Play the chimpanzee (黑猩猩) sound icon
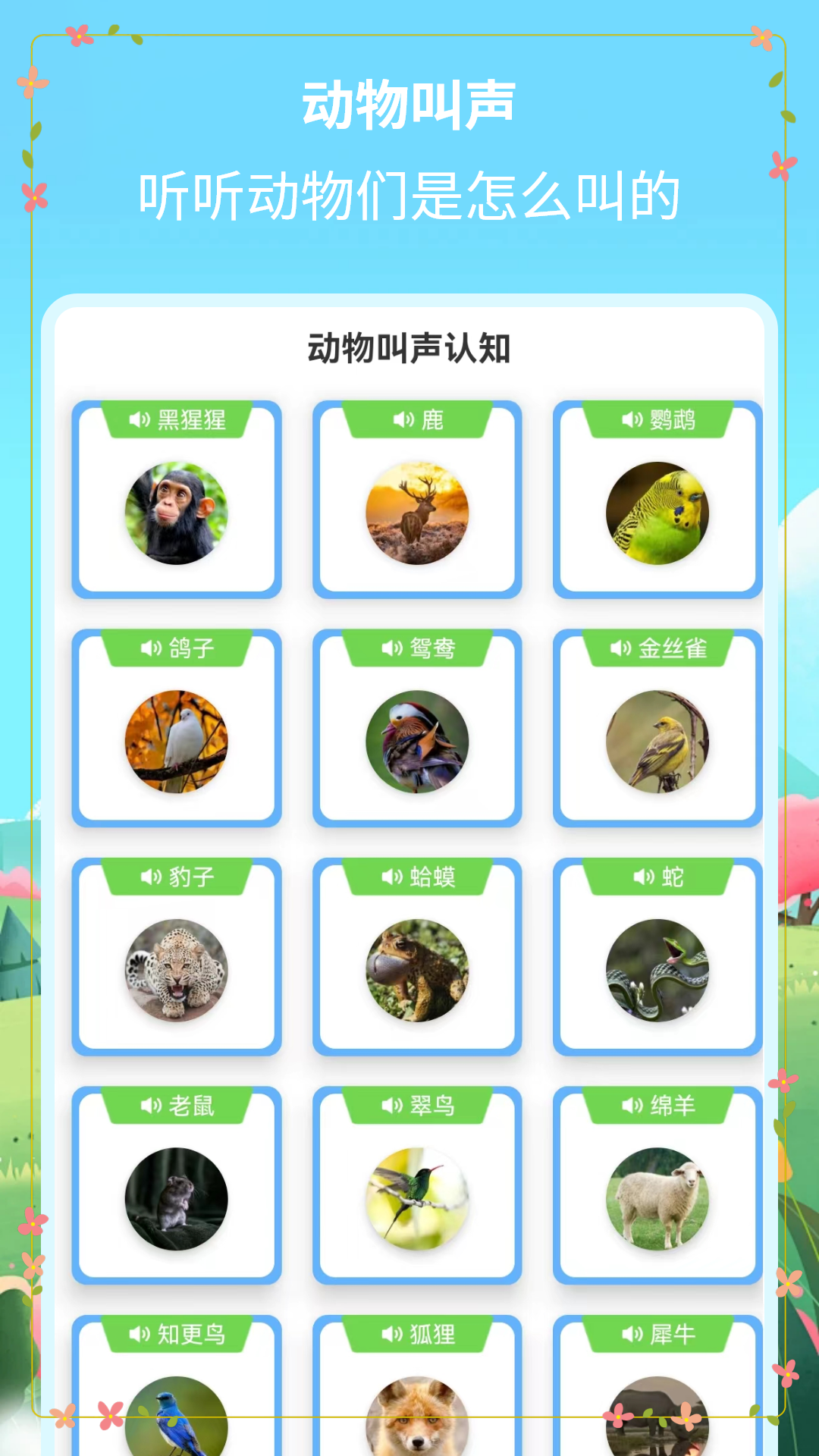 point(139,418)
